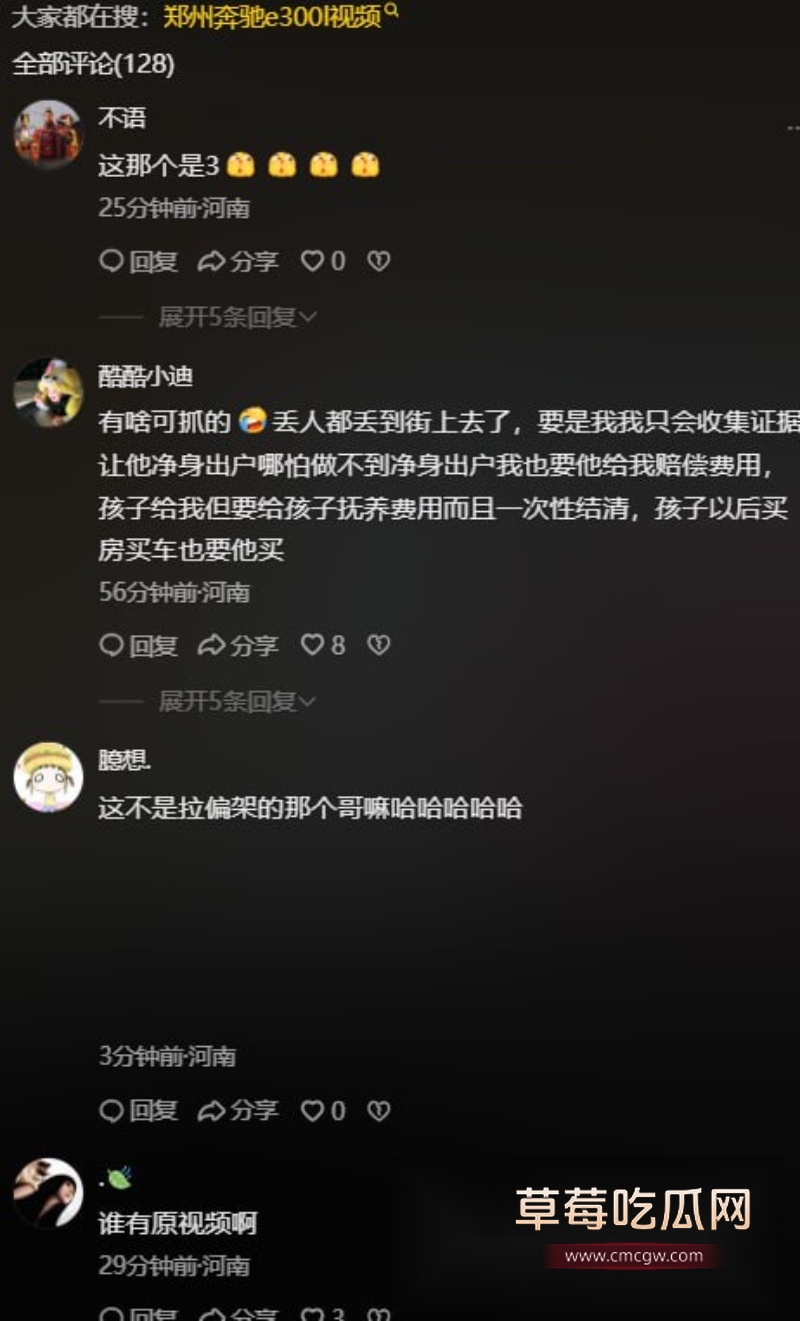Open 不语's profile avatar
The width and height of the screenshot is (800, 1321).
click(47, 134)
